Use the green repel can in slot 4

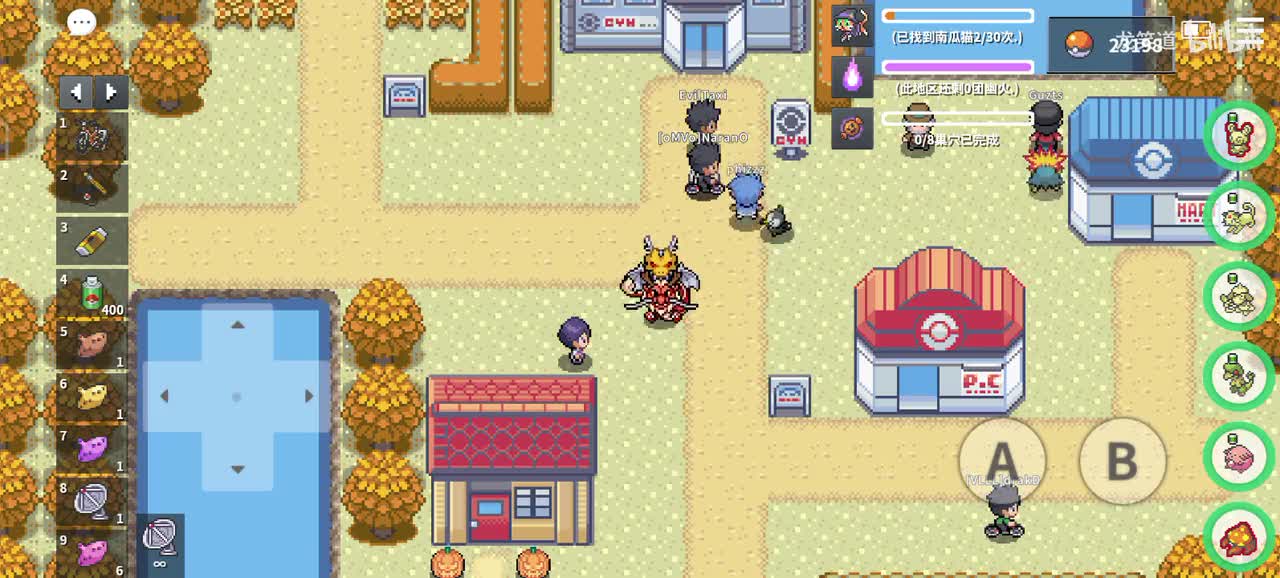tap(92, 293)
